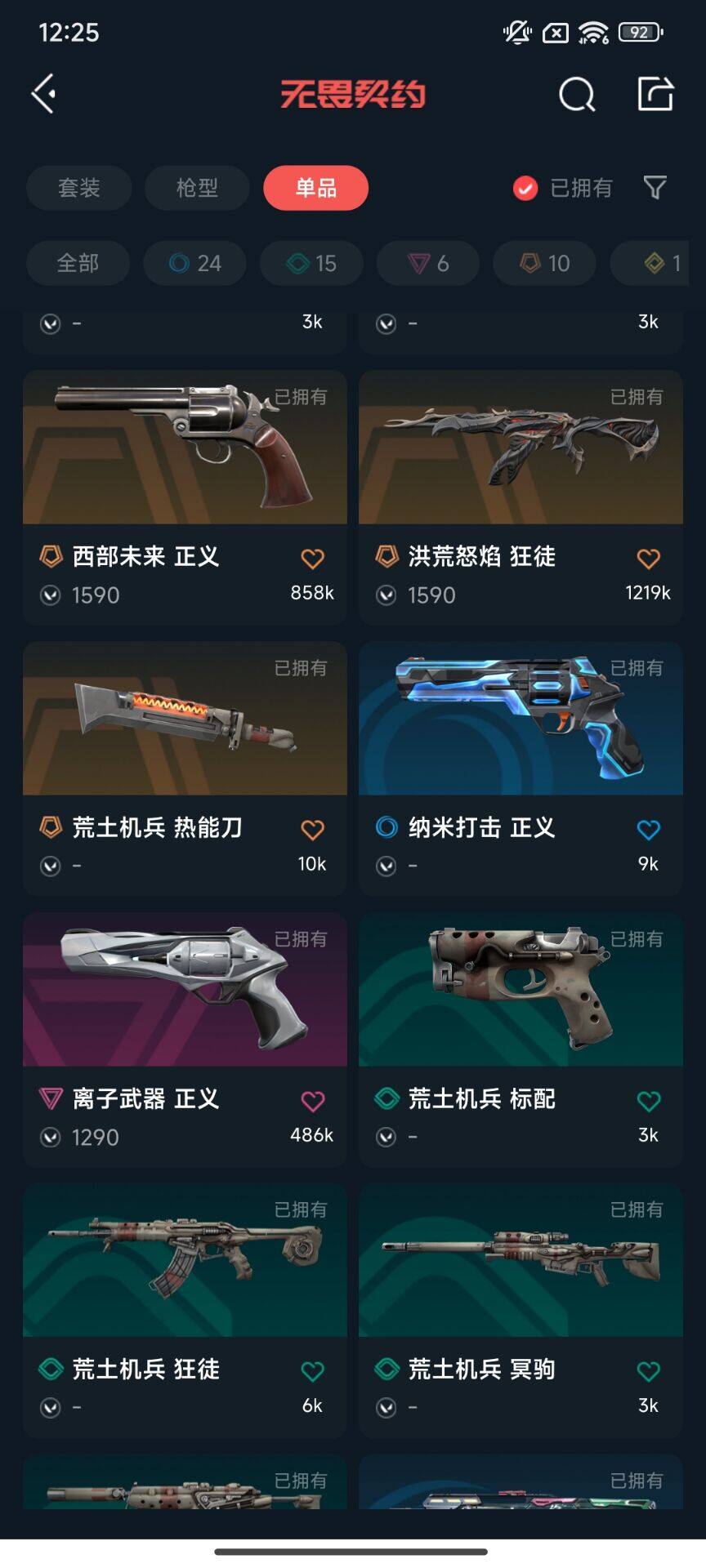706x1568 pixels.
Task: Tap the share icon in the top bar
Action: (654, 94)
